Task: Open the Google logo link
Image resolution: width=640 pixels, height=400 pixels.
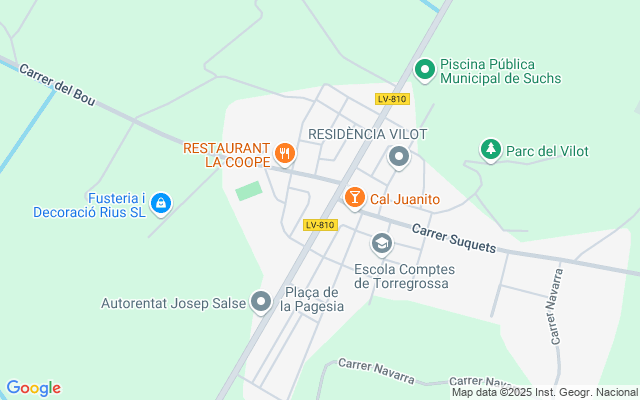Action: click(x=33, y=388)
